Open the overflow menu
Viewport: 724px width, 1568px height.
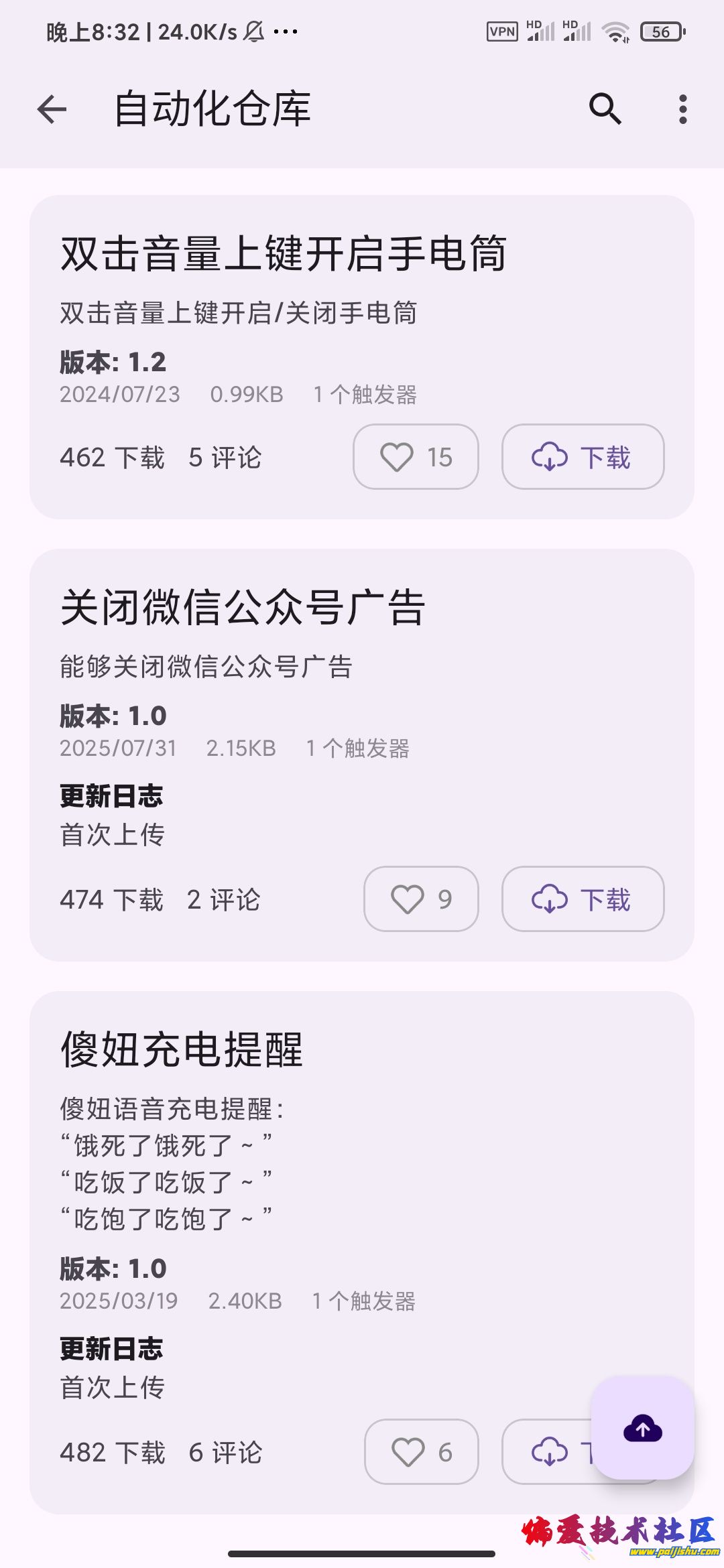click(682, 109)
